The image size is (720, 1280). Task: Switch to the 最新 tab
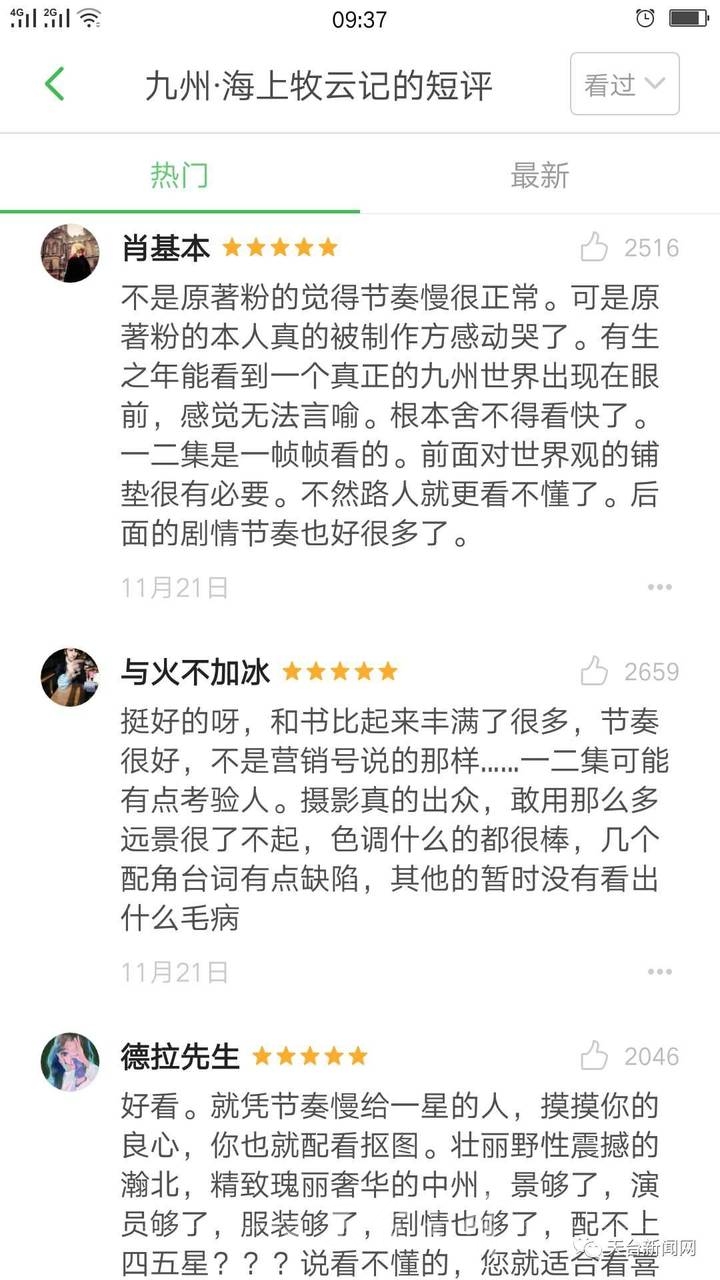coord(539,175)
